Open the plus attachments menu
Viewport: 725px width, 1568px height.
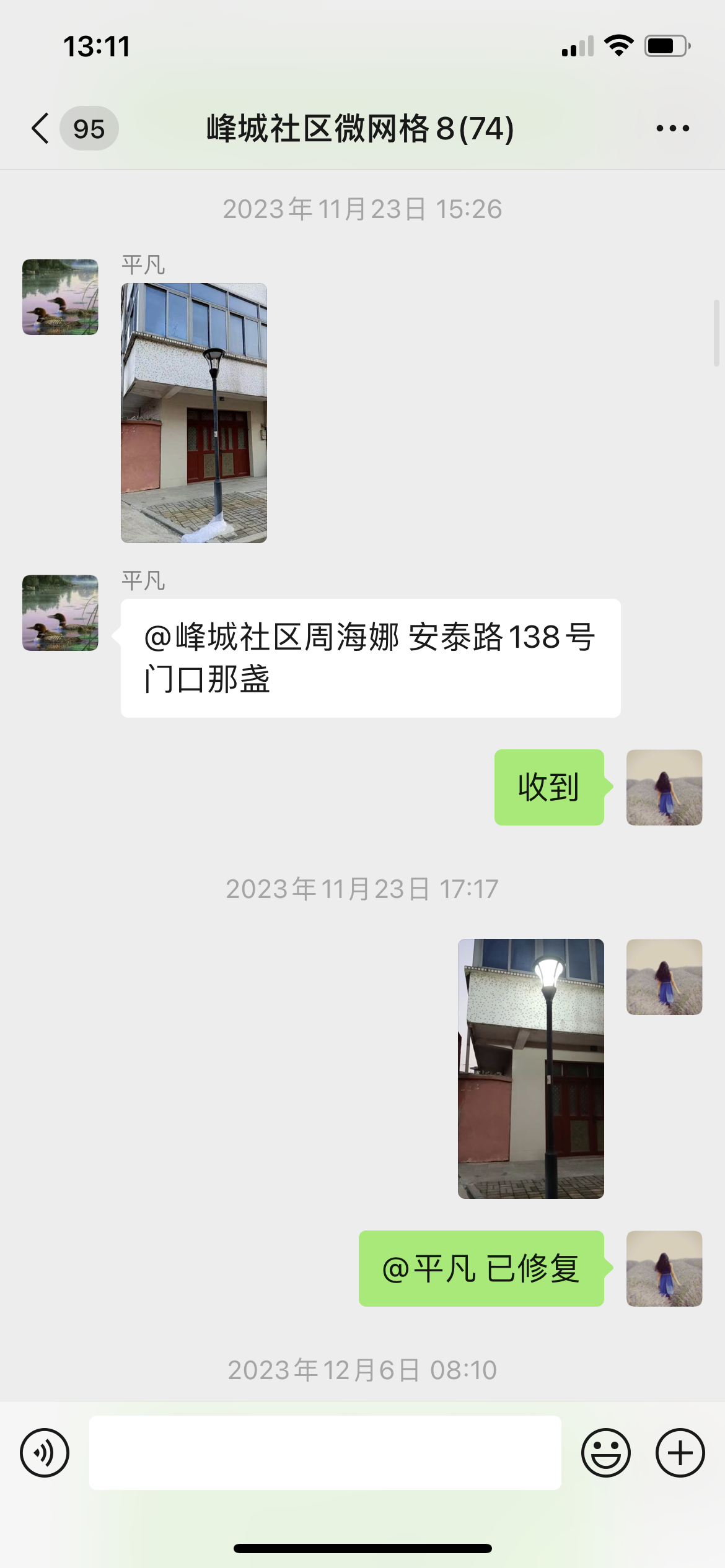(680, 1452)
